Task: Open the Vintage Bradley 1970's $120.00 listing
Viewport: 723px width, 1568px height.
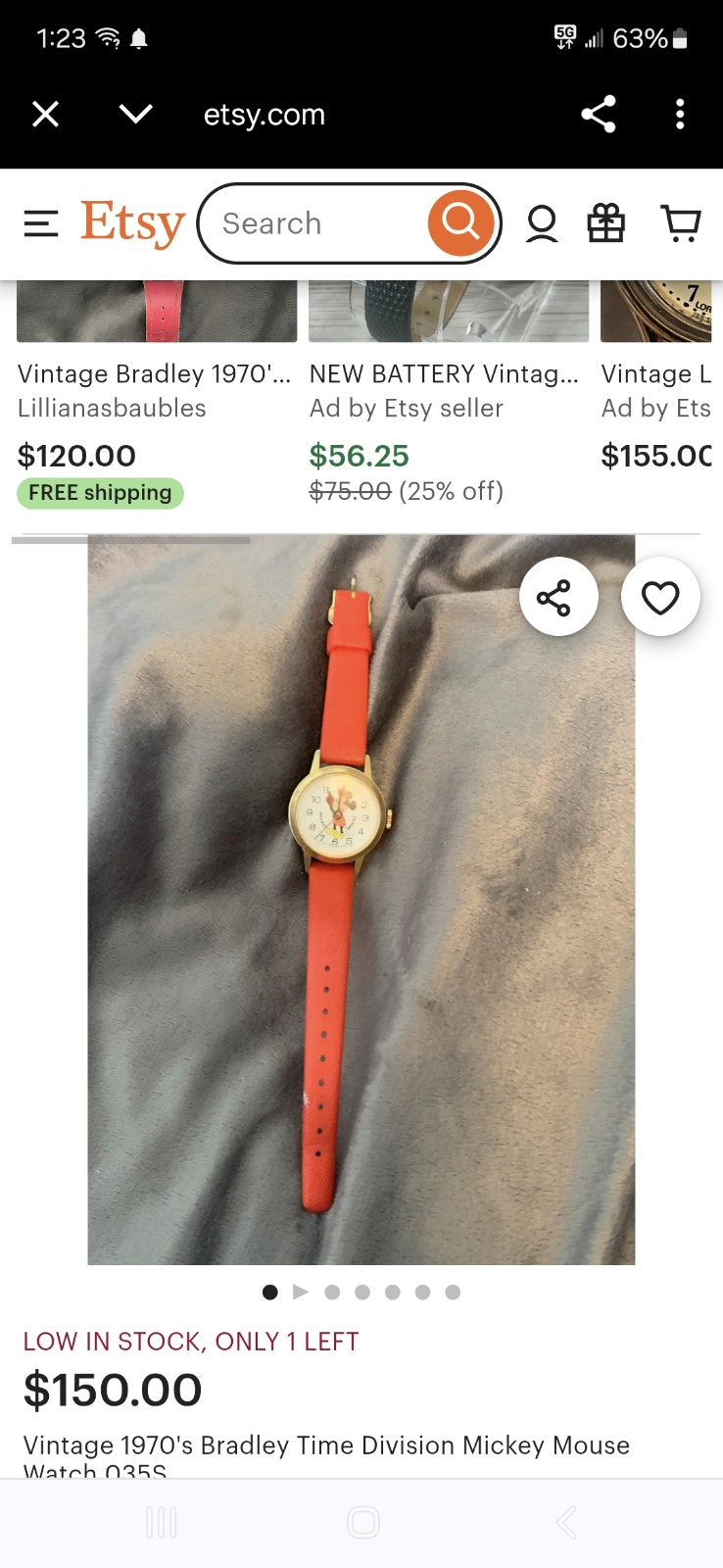Action: coord(157,392)
